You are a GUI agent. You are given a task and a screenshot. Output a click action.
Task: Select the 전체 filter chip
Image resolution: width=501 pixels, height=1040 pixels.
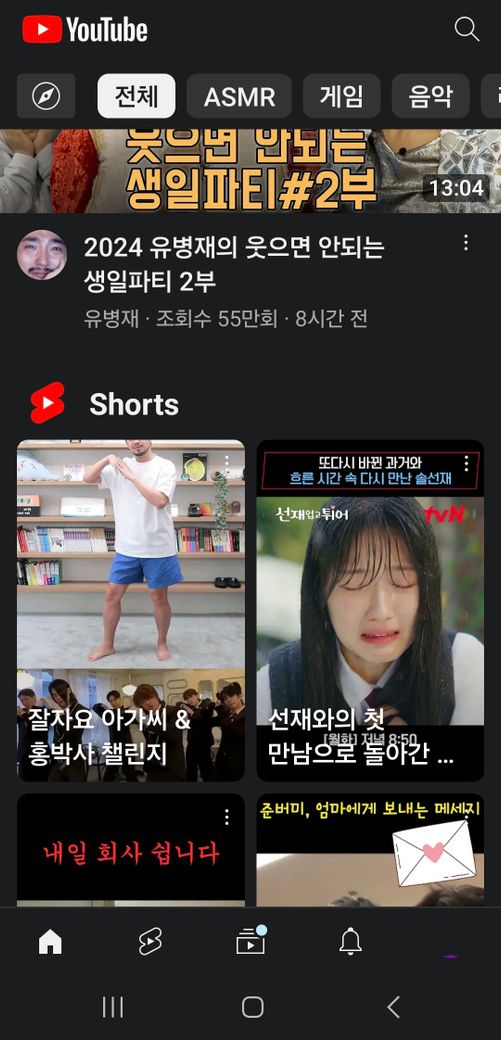[136, 96]
